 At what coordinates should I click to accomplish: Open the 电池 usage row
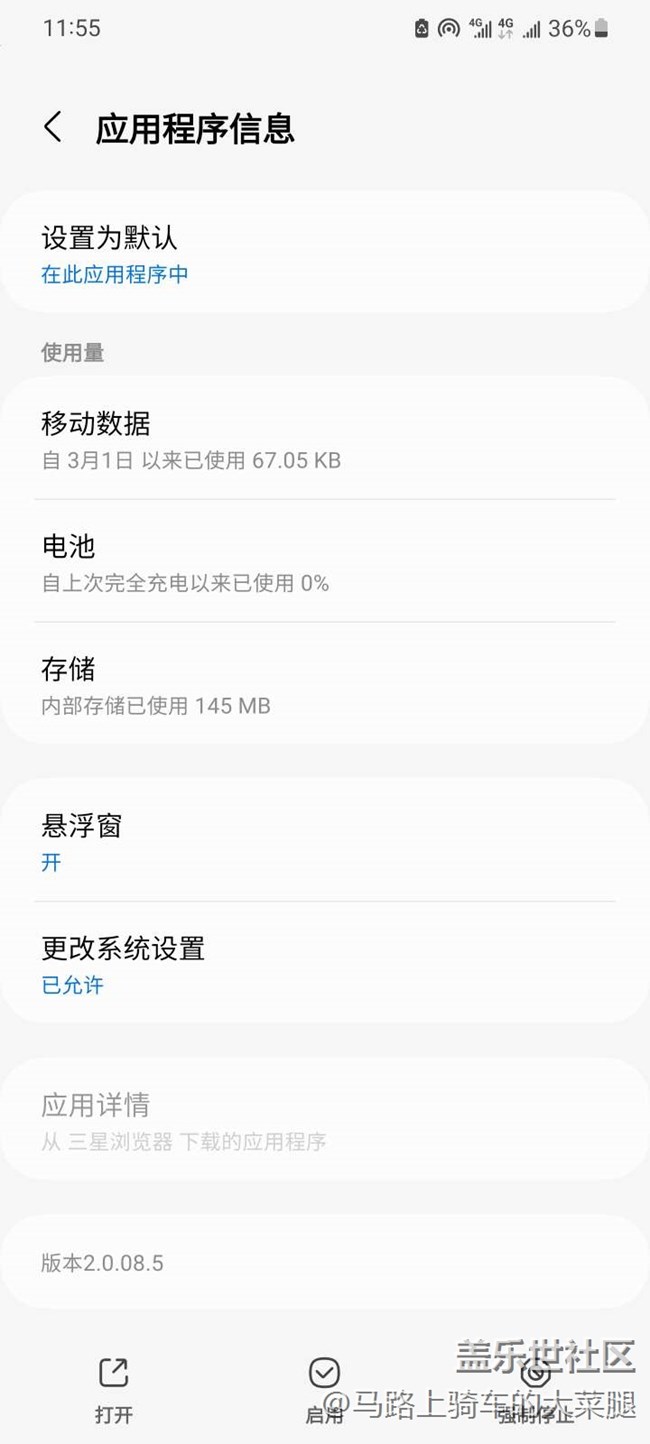325,561
